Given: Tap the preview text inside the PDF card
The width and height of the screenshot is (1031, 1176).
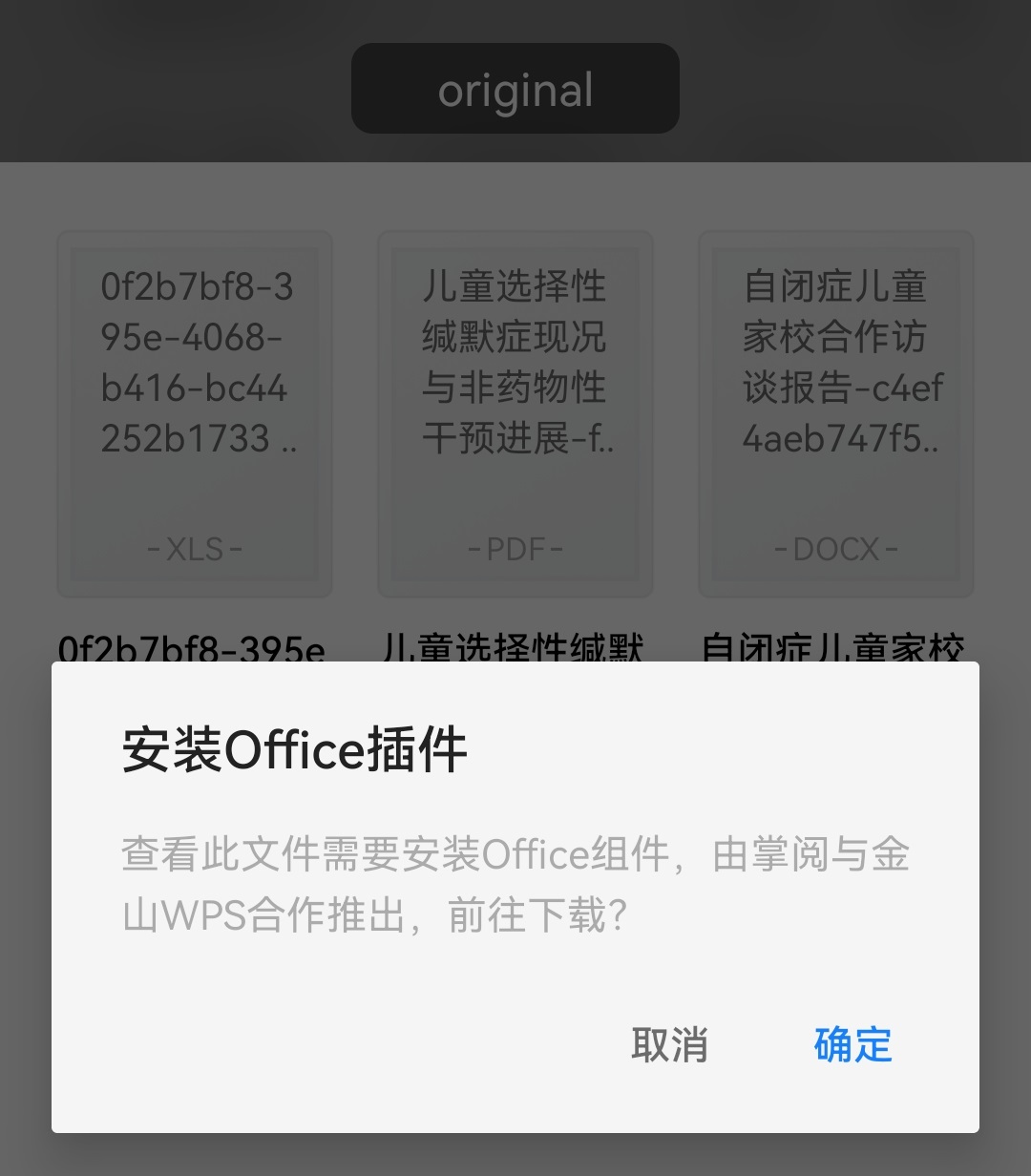Looking at the screenshot, I should click(x=515, y=363).
